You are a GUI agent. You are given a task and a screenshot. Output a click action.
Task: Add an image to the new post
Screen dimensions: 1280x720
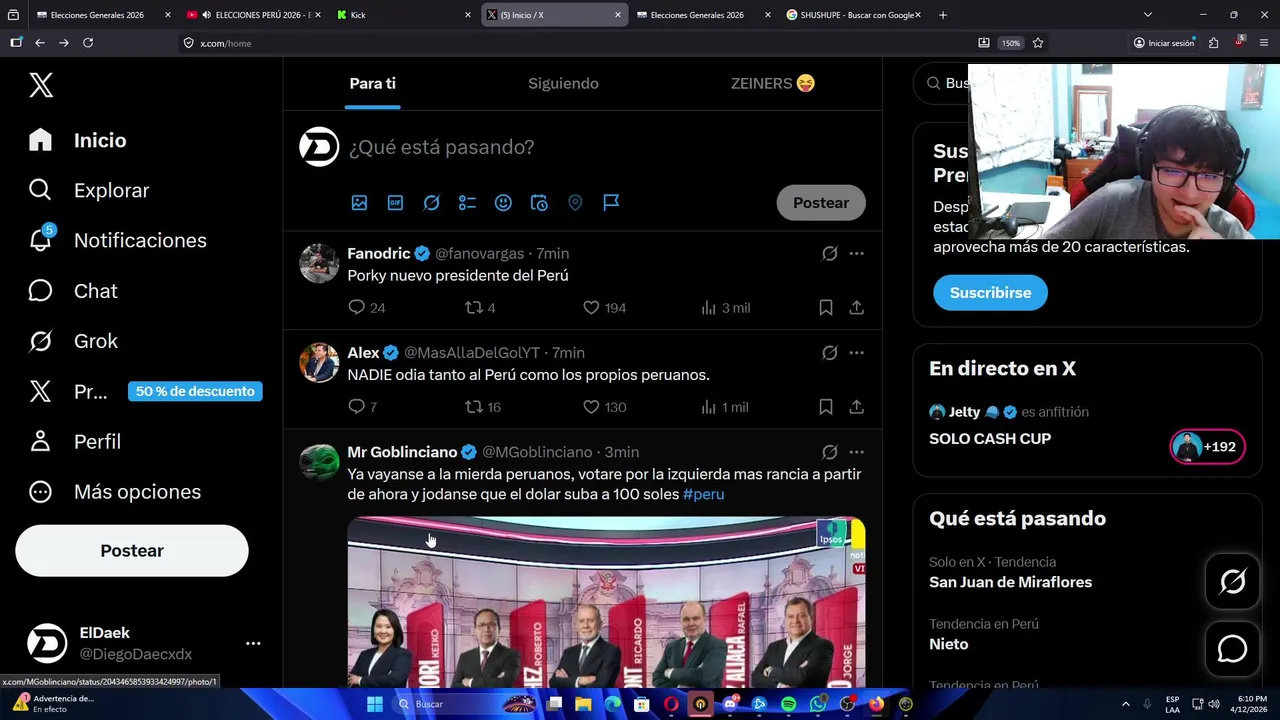359,203
